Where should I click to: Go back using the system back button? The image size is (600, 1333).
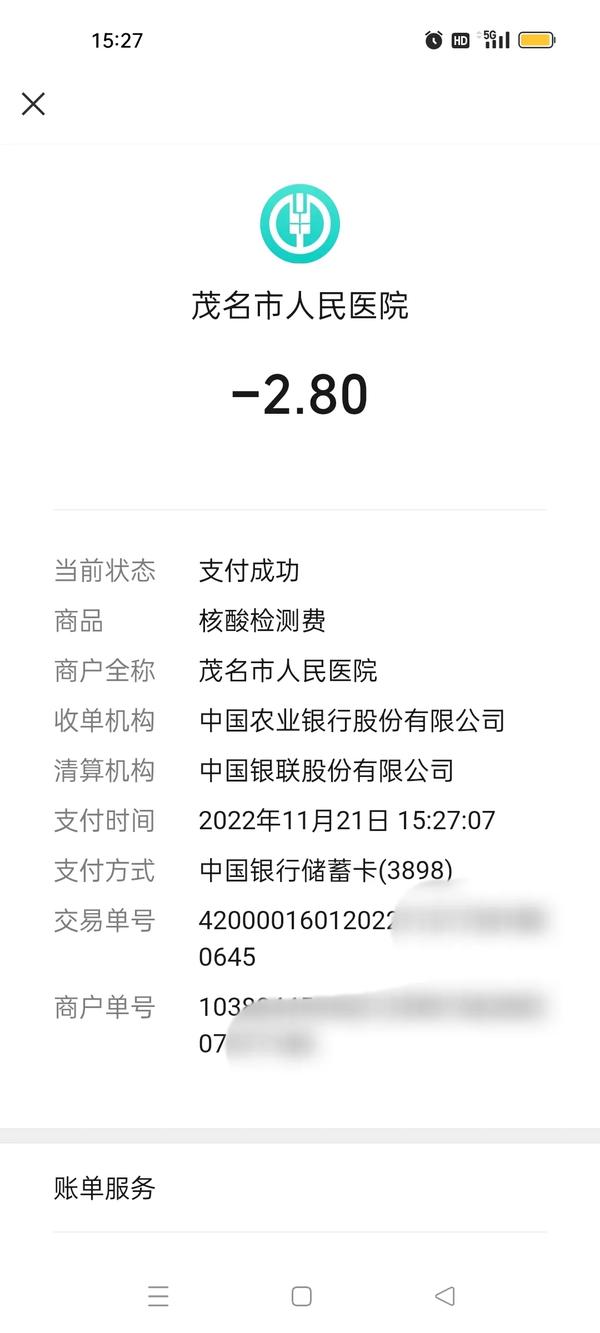coord(445,1296)
